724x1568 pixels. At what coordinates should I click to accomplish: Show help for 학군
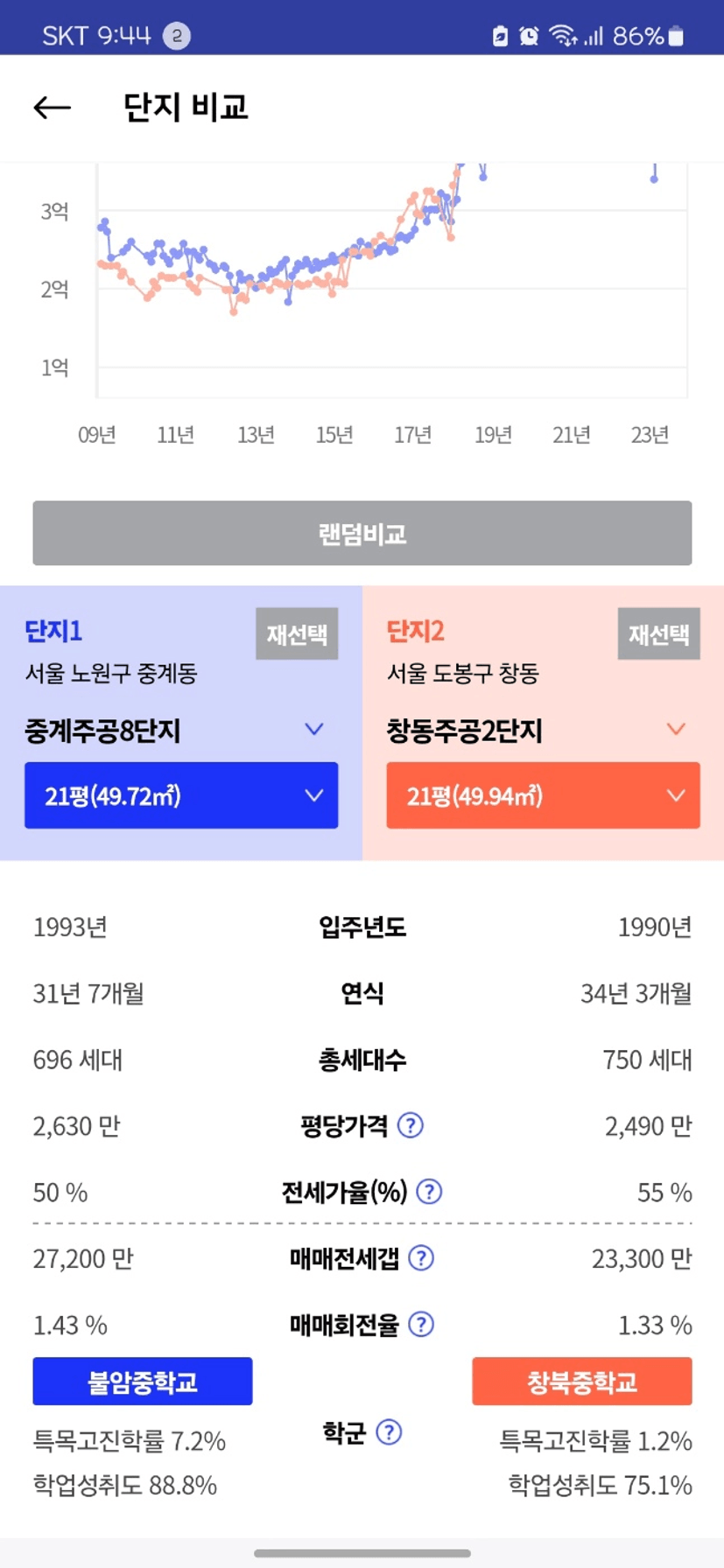click(x=389, y=1432)
